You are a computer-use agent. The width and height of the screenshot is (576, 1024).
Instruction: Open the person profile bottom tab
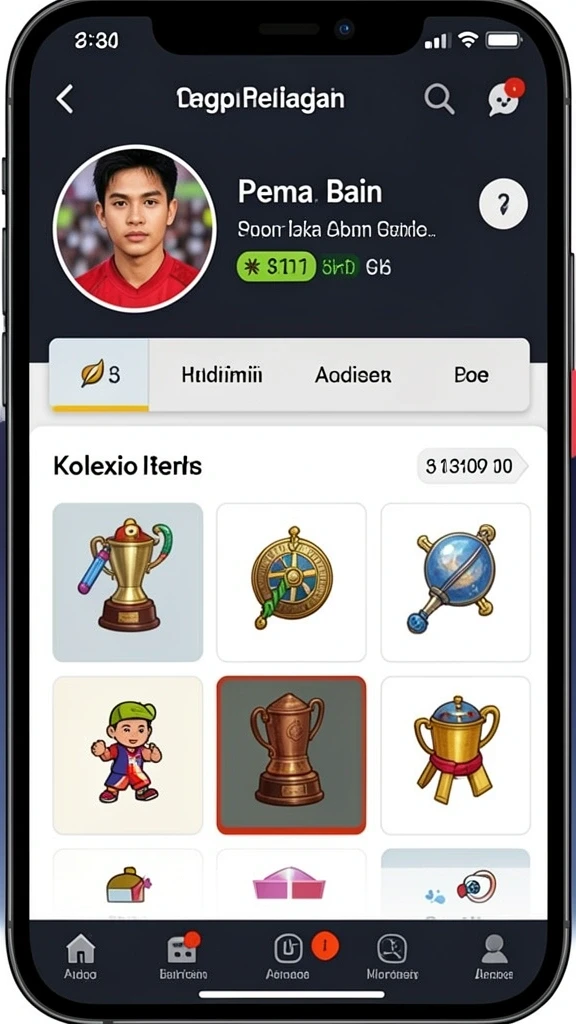[494, 957]
